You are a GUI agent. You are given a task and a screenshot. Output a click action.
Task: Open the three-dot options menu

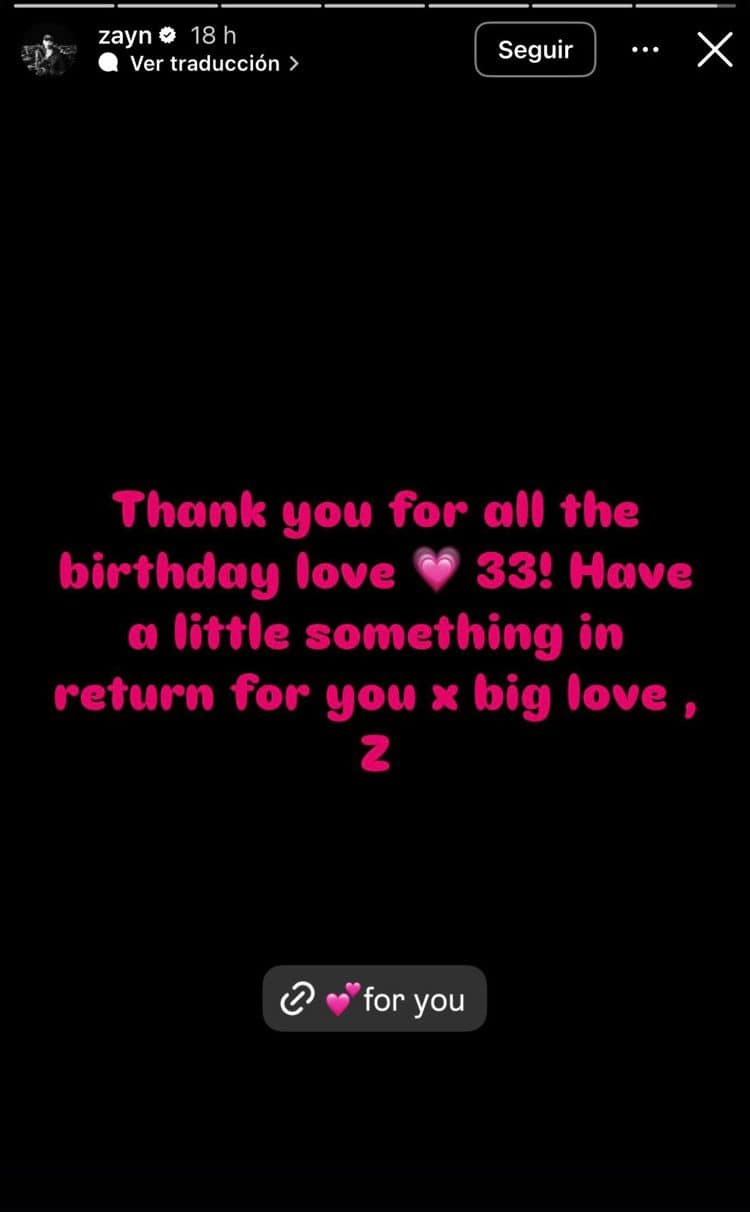(645, 49)
